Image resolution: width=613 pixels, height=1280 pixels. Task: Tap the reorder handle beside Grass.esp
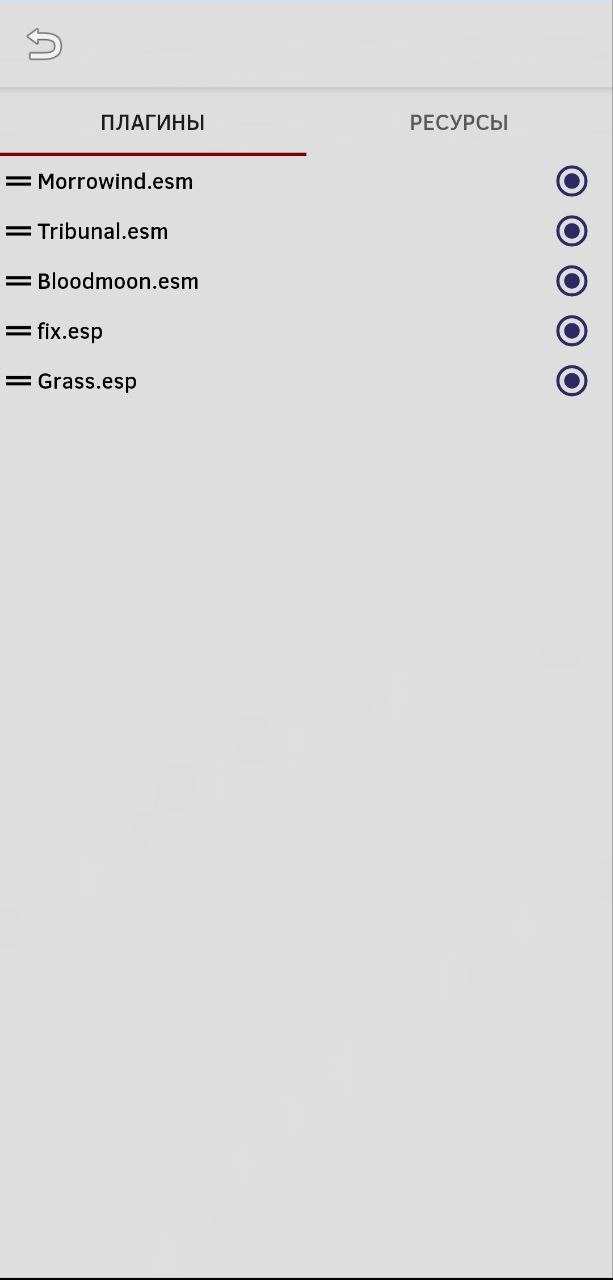18,381
